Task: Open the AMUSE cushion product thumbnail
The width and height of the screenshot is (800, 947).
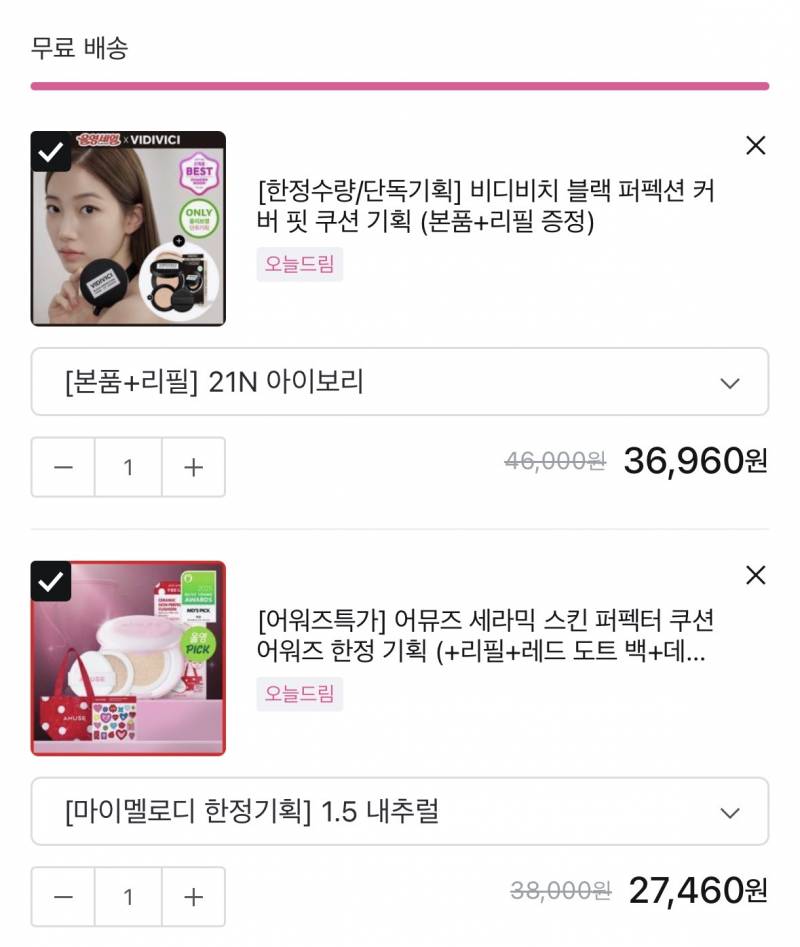Action: point(129,657)
